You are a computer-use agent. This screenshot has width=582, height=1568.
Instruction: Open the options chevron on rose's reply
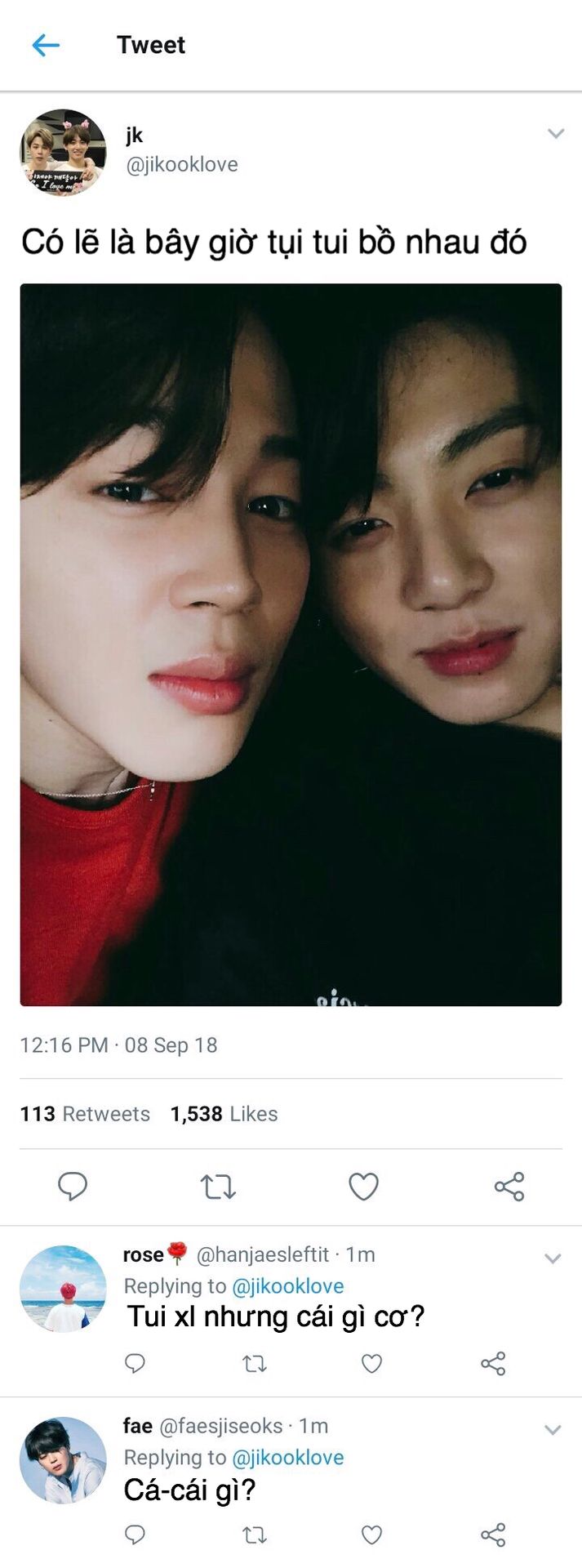tap(553, 1258)
